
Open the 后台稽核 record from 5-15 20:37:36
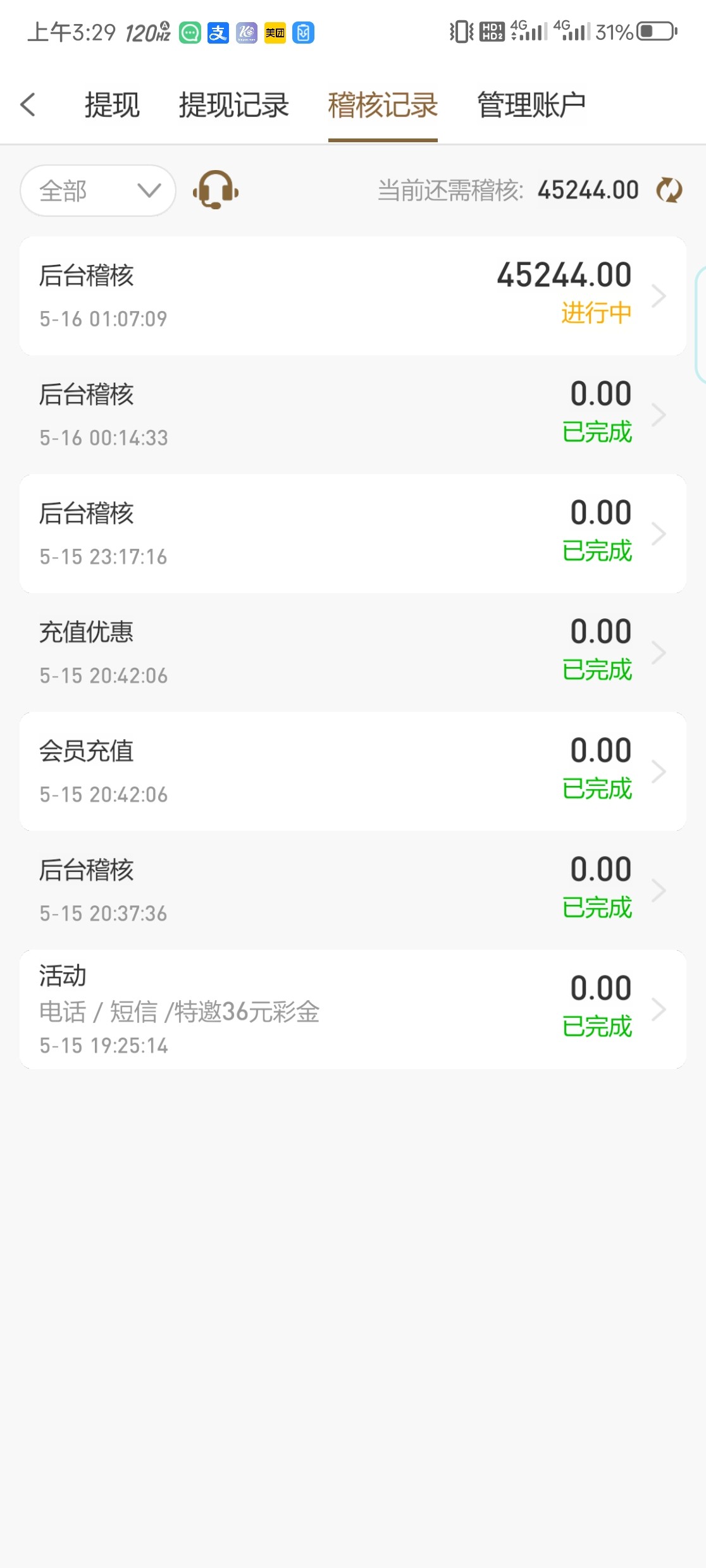point(353,890)
